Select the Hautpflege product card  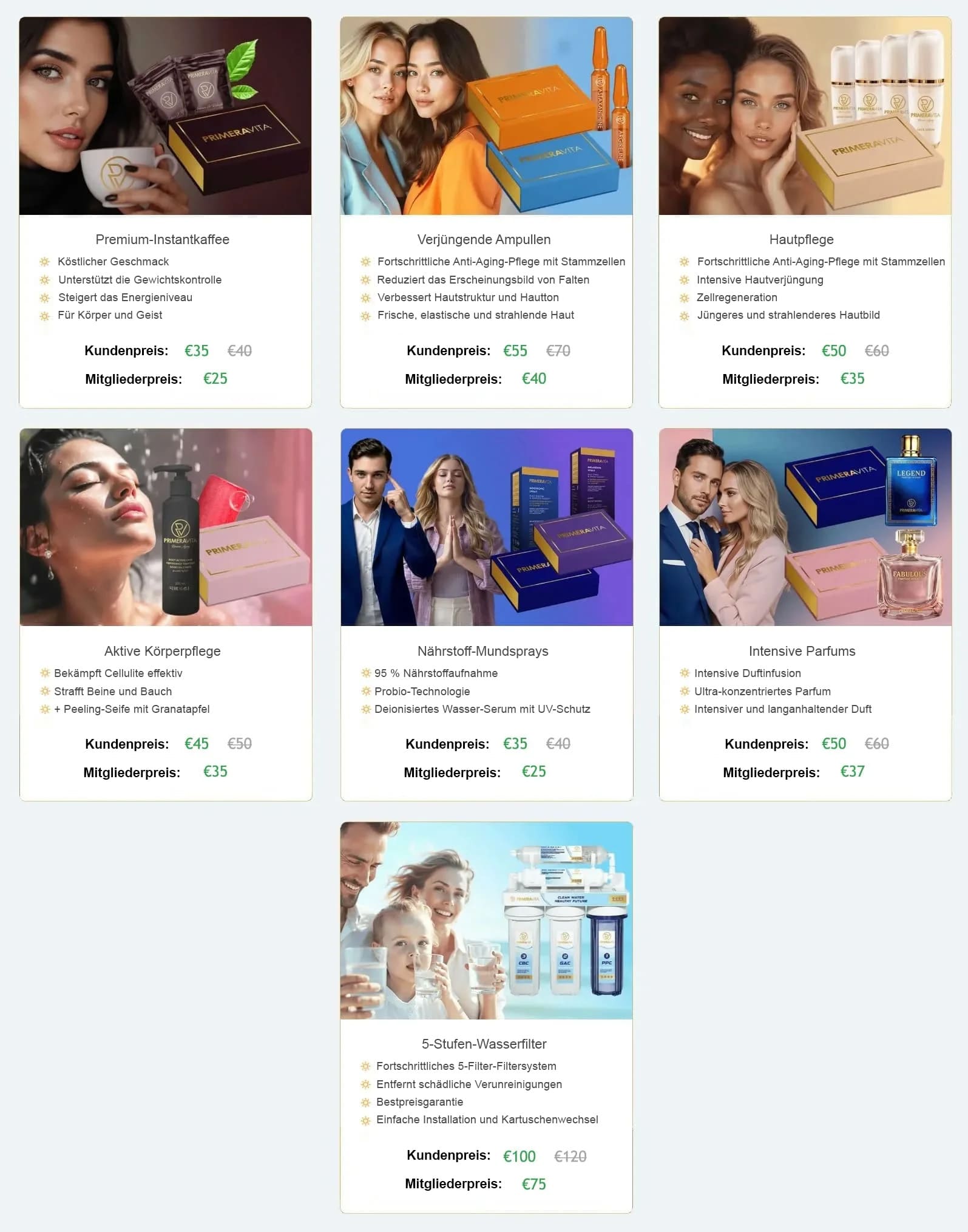coord(805,212)
